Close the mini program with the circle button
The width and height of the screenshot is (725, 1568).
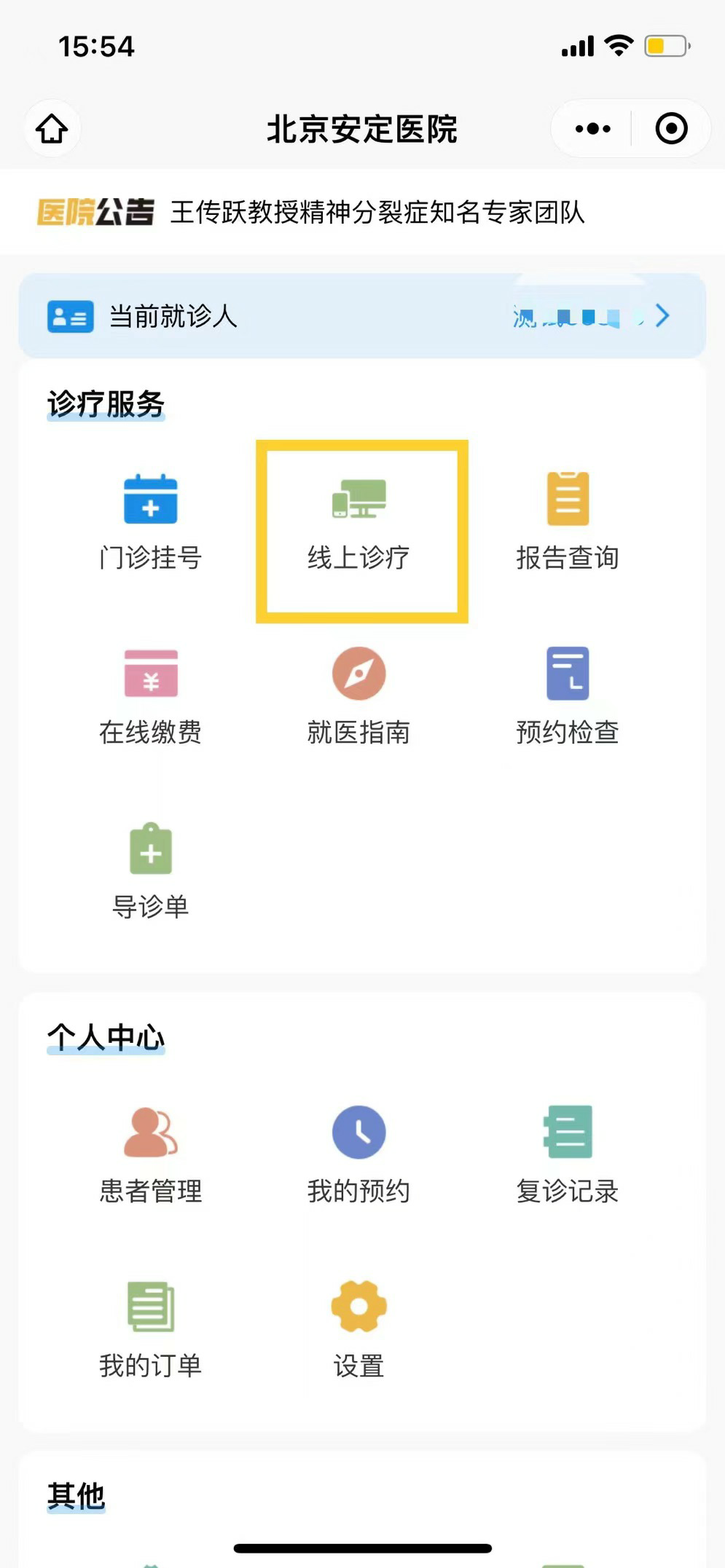coord(671,129)
